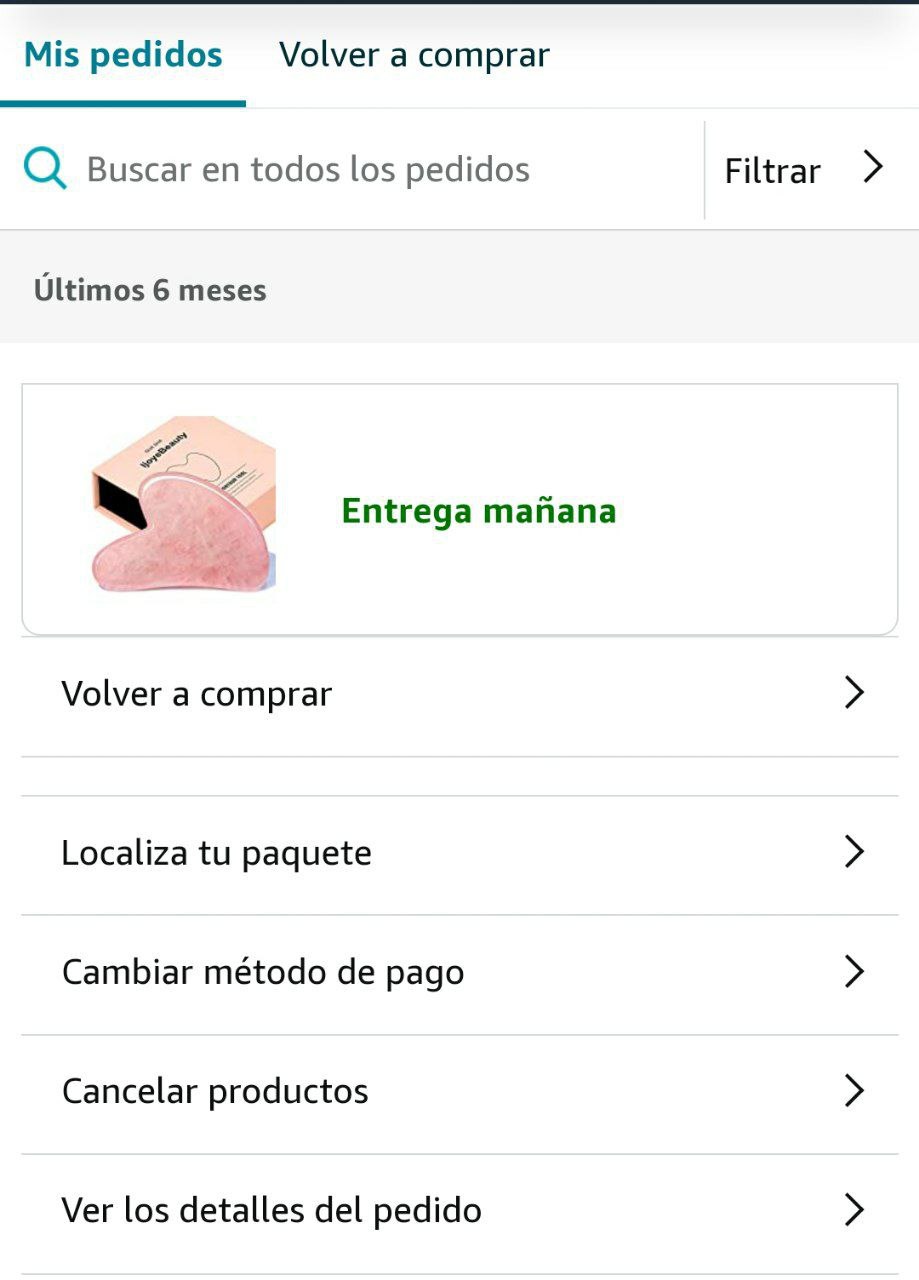The image size is (919, 1280).
Task: Switch to the Mis pedidos tab
Action: (123, 54)
